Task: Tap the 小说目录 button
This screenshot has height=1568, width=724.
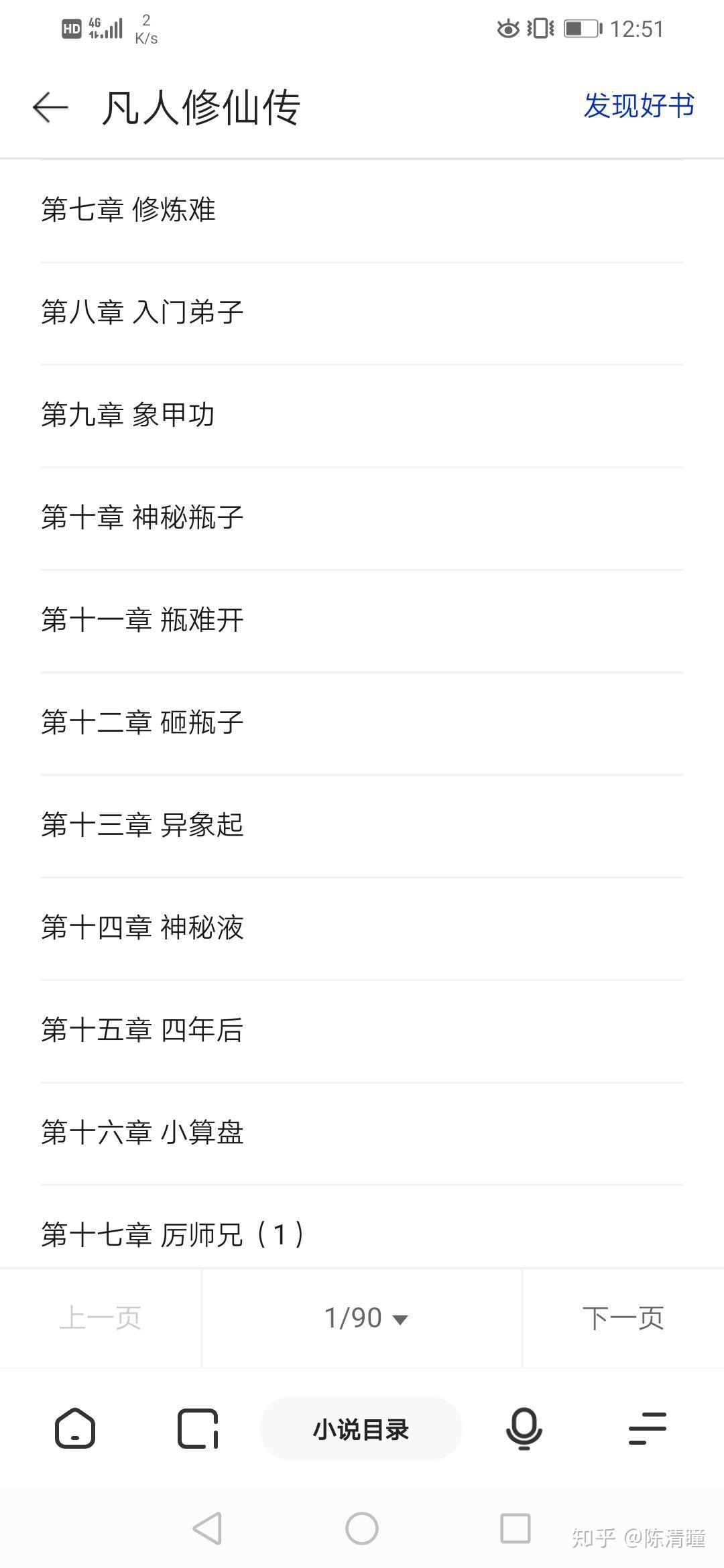Action: point(361,1429)
